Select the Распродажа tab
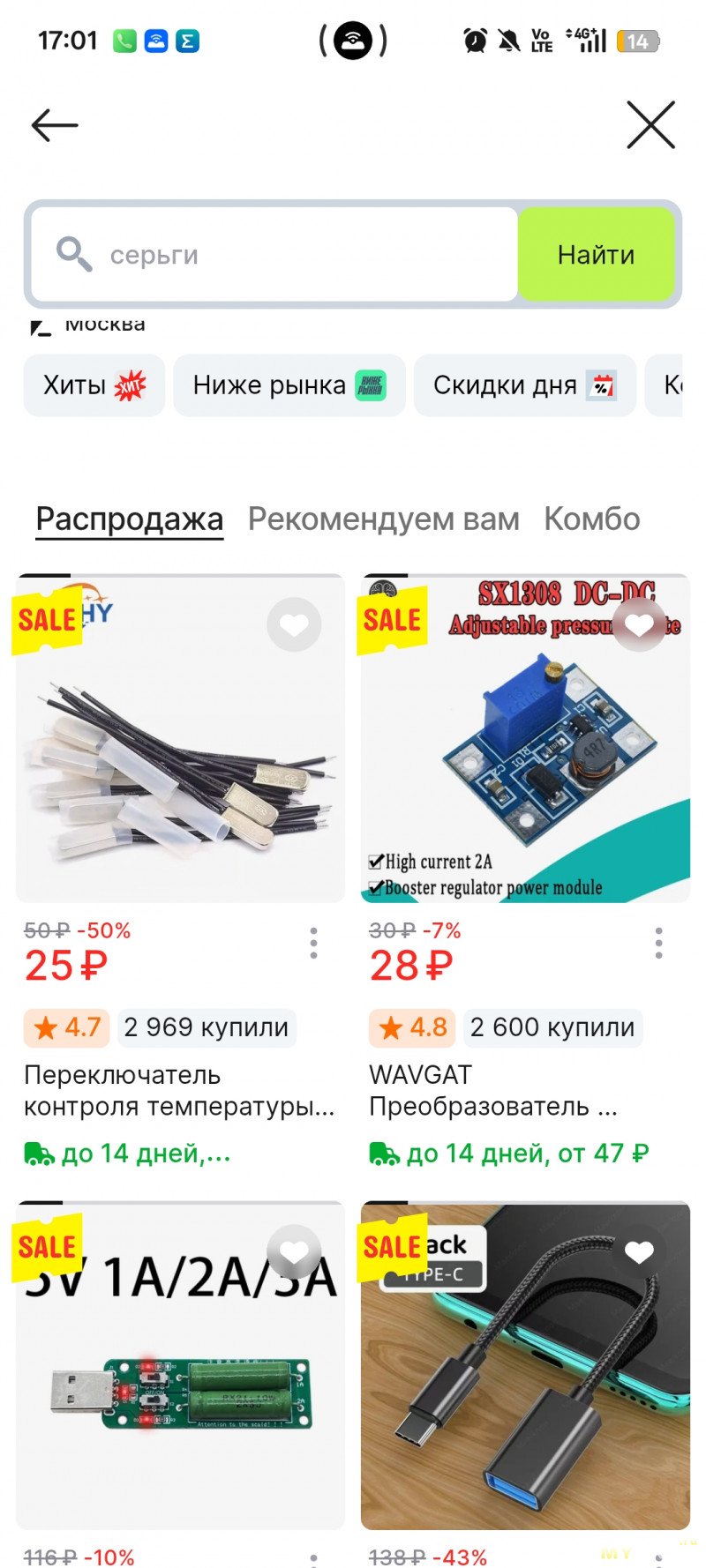Viewport: 706px width, 1568px height. [129, 519]
